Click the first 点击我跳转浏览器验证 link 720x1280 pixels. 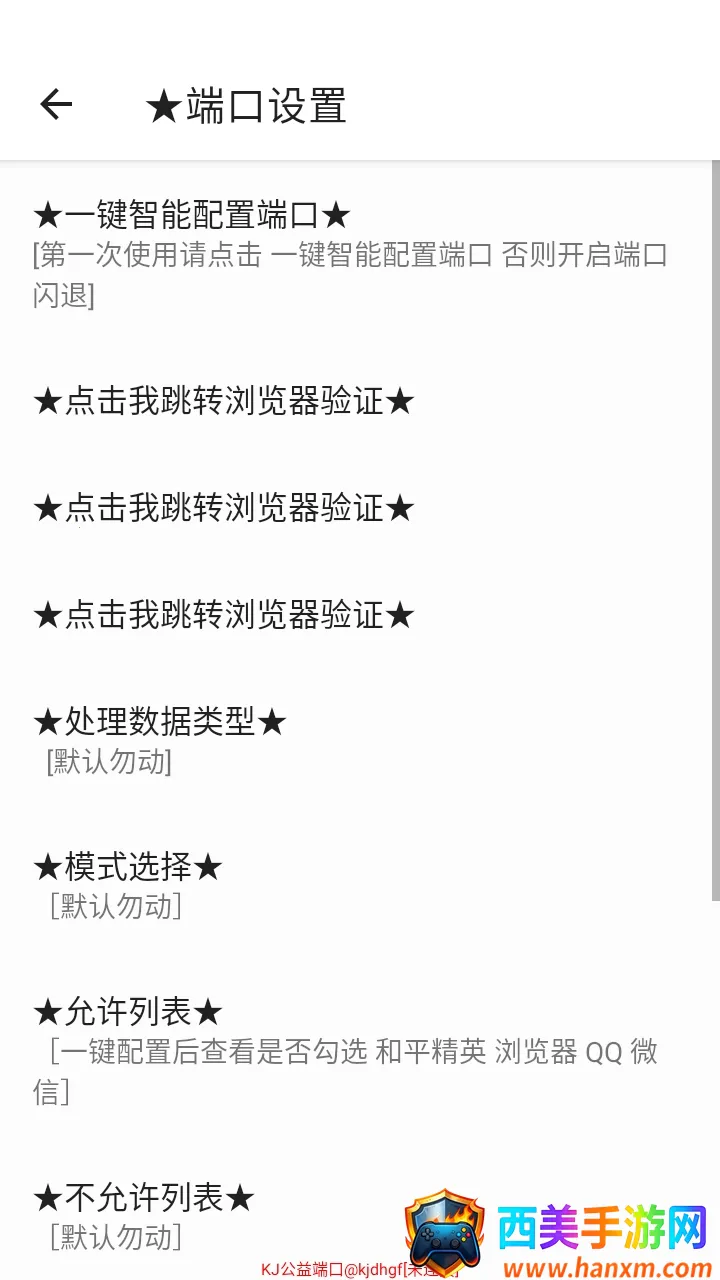224,400
